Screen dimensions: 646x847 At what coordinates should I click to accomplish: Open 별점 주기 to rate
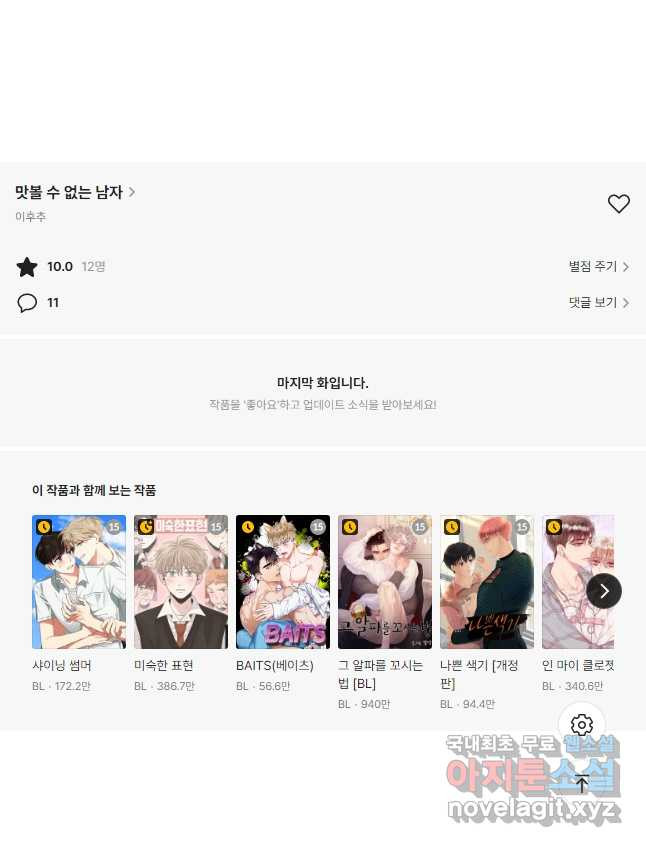click(x=598, y=266)
